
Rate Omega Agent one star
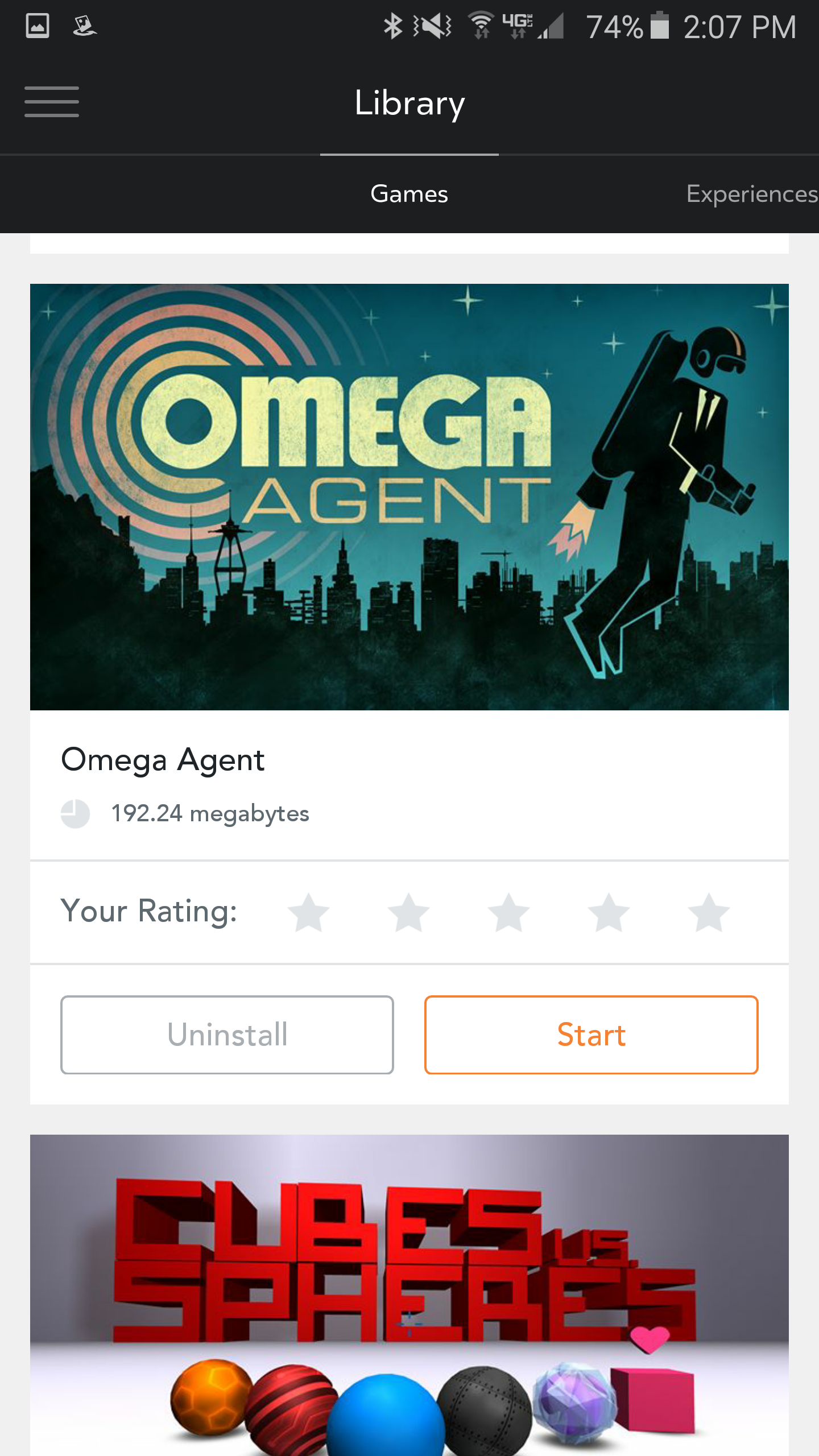pos(309,912)
